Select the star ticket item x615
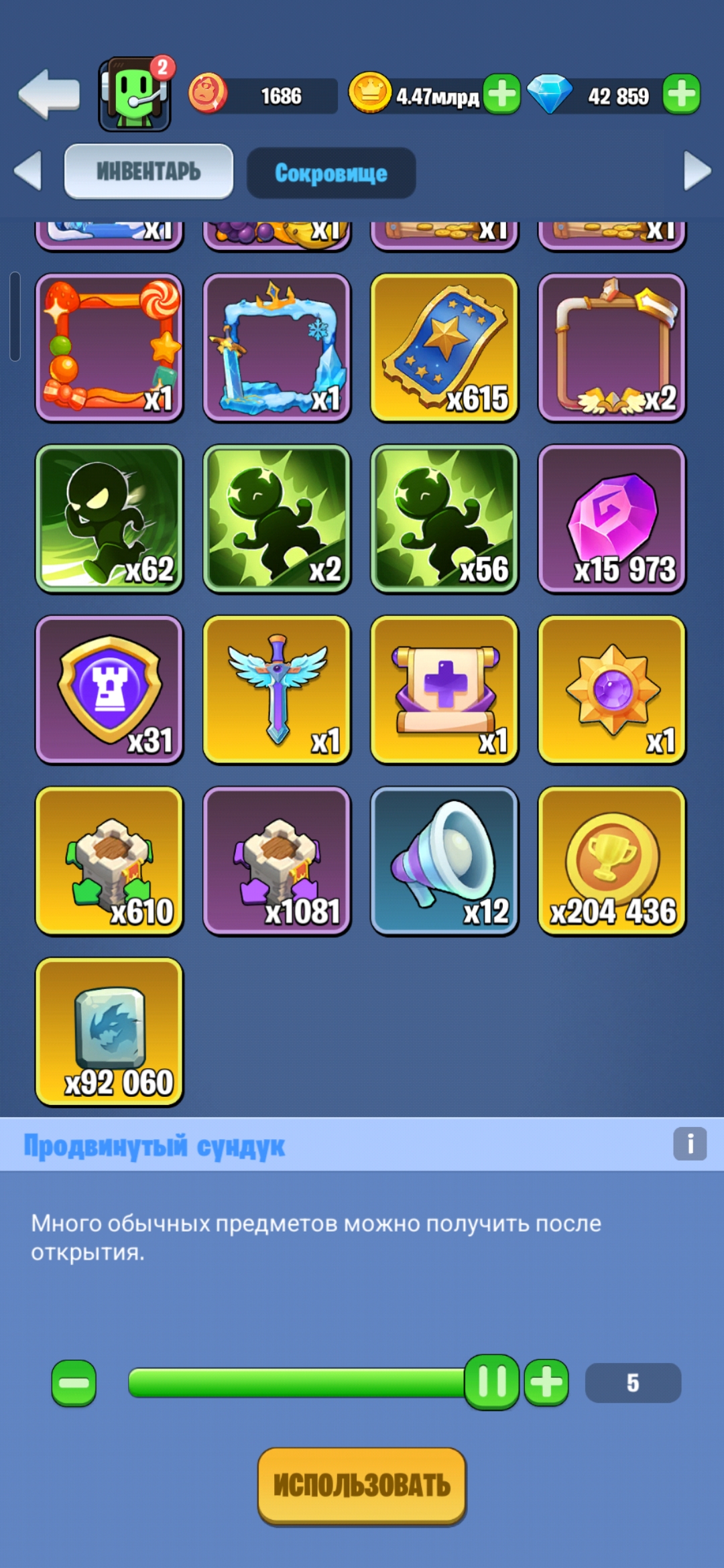Viewport: 724px width, 1568px height. tap(444, 348)
